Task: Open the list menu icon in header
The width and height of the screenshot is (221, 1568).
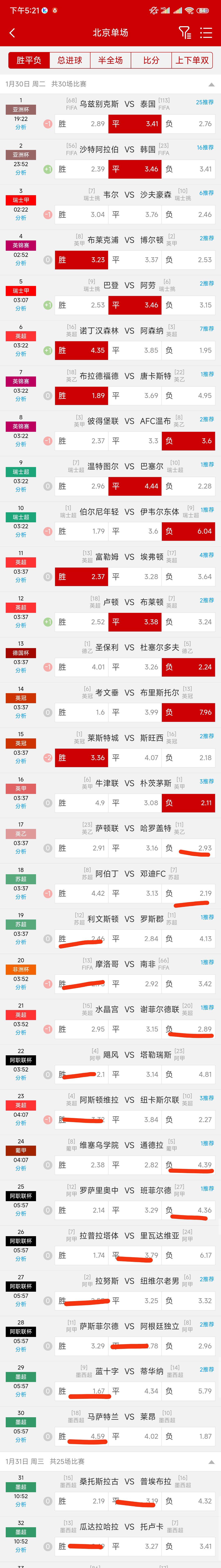Action: point(206,33)
